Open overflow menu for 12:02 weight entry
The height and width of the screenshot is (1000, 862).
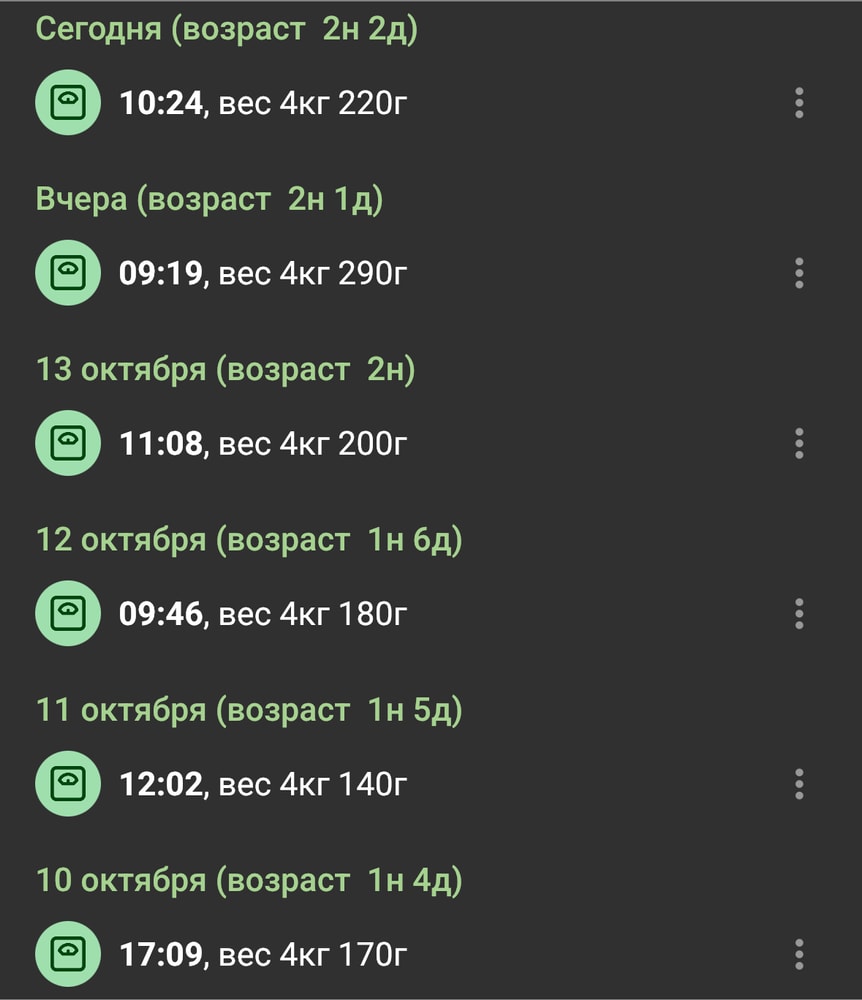pos(799,784)
